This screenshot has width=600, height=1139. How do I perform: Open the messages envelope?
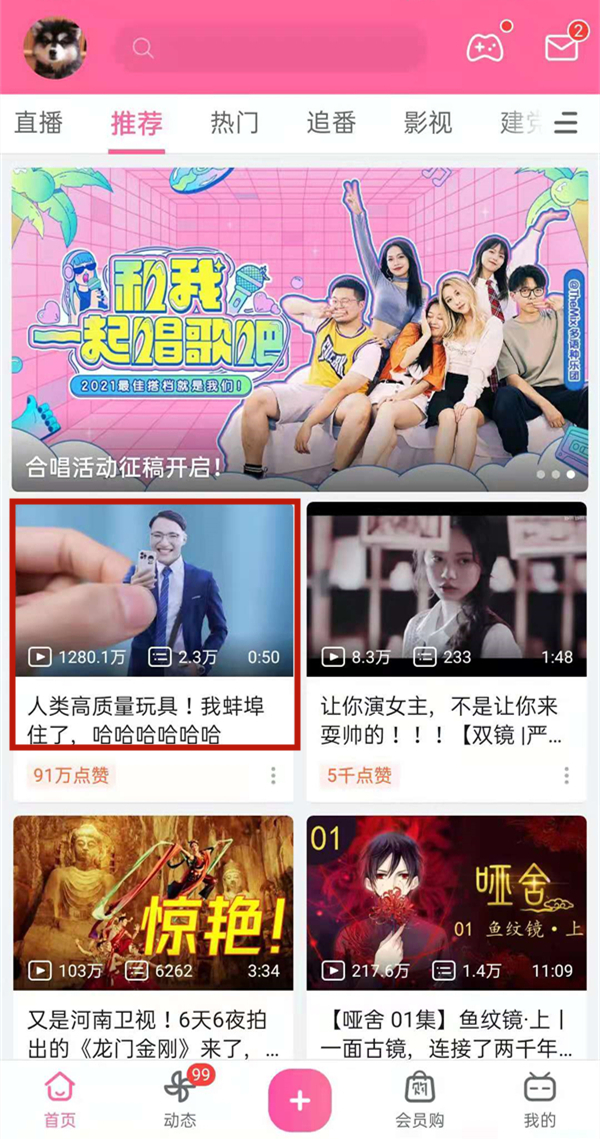[562, 47]
